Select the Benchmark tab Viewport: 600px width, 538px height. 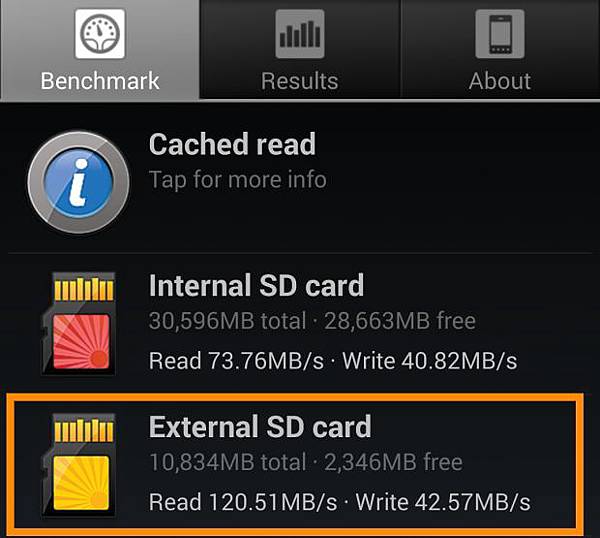[99, 50]
